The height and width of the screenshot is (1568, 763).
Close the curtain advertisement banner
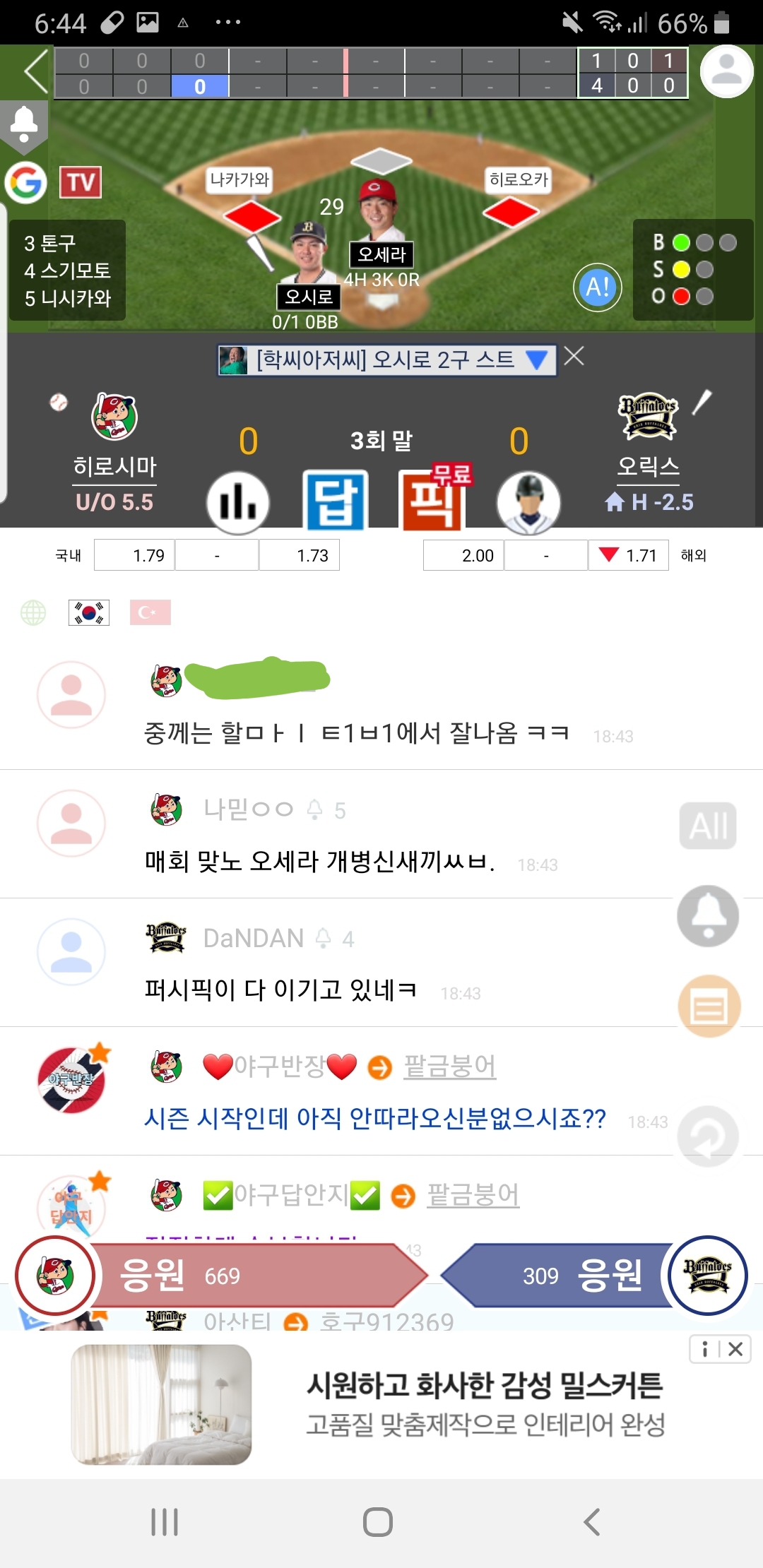tap(735, 1349)
